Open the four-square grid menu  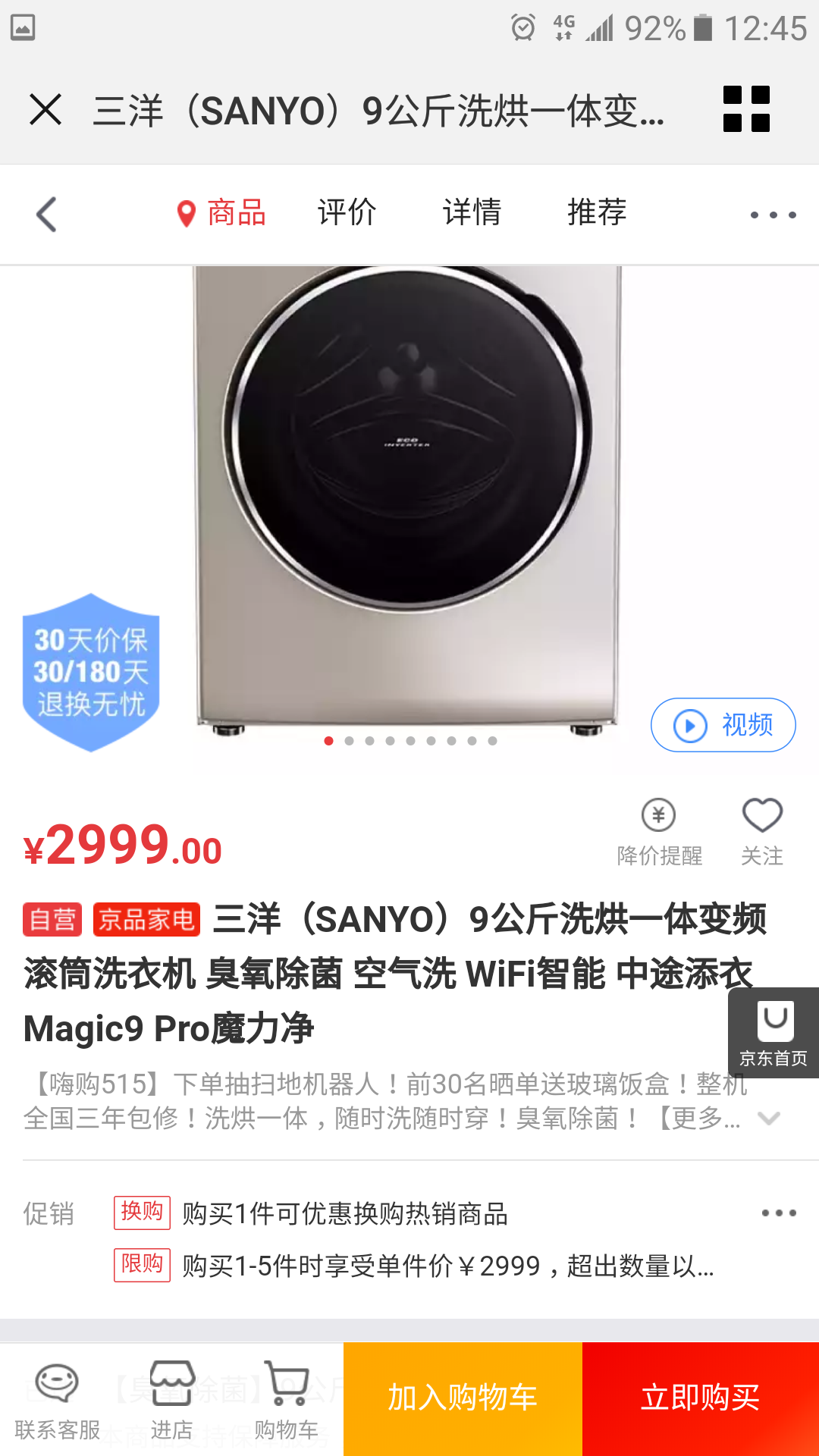pos(746,109)
